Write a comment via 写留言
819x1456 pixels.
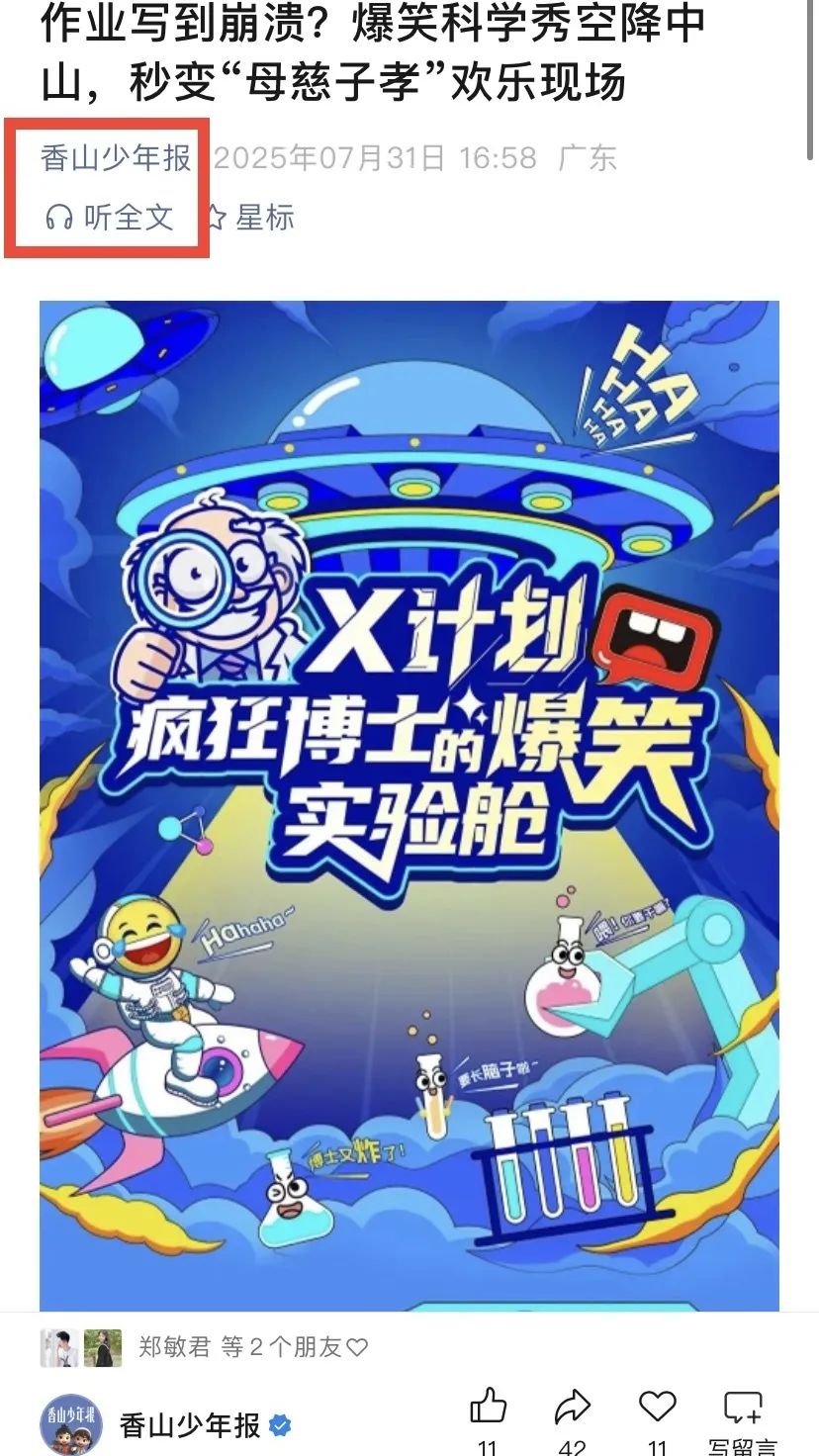coord(742,1412)
